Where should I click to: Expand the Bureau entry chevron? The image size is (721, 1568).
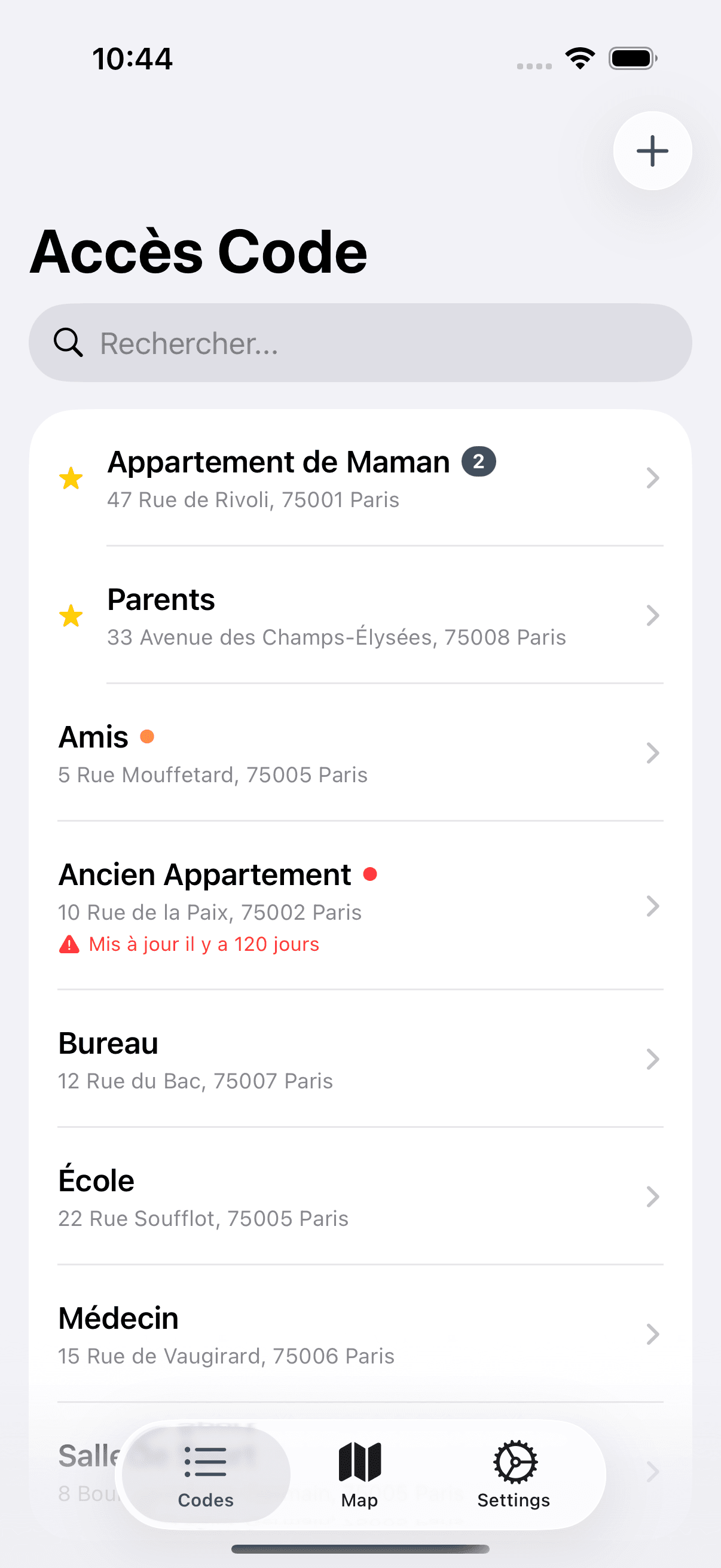[653, 1059]
